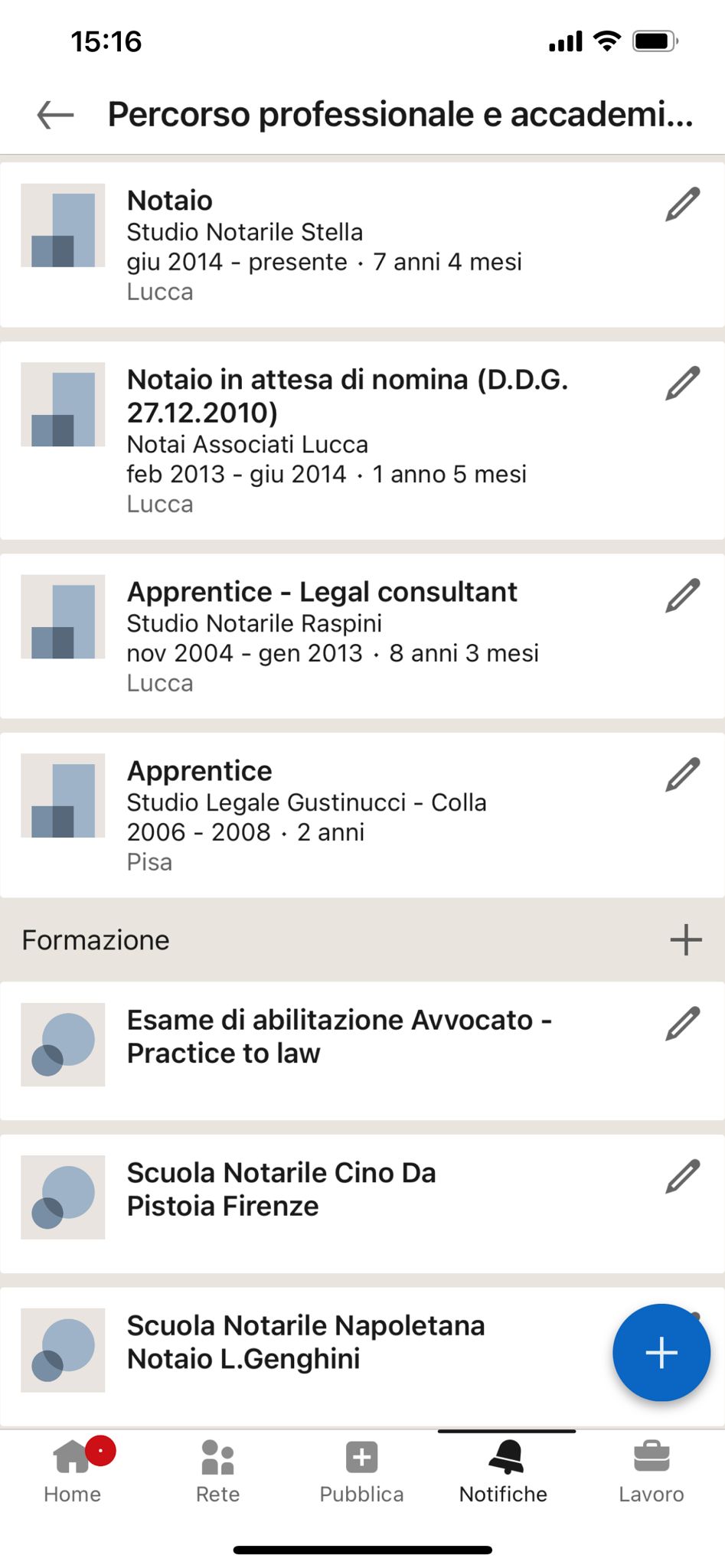Edit the Apprentice - Legal consultant entry

[x=683, y=596]
